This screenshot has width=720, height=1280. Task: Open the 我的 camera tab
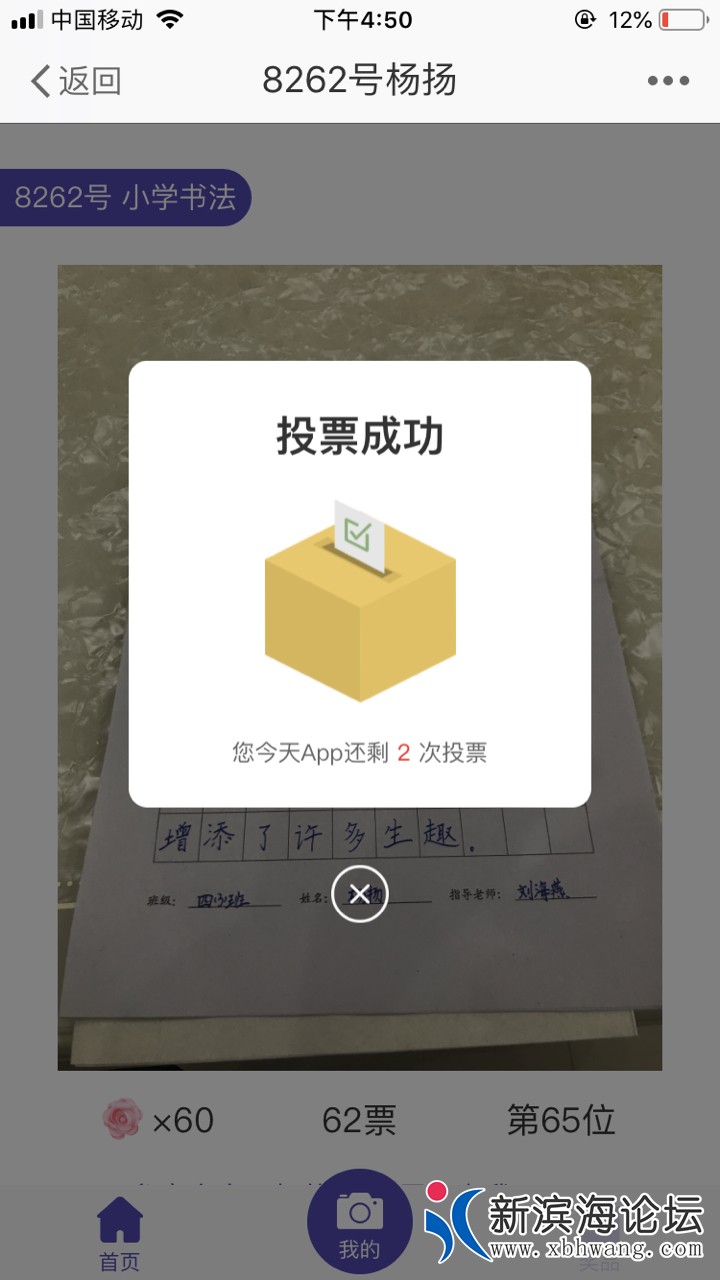359,1225
